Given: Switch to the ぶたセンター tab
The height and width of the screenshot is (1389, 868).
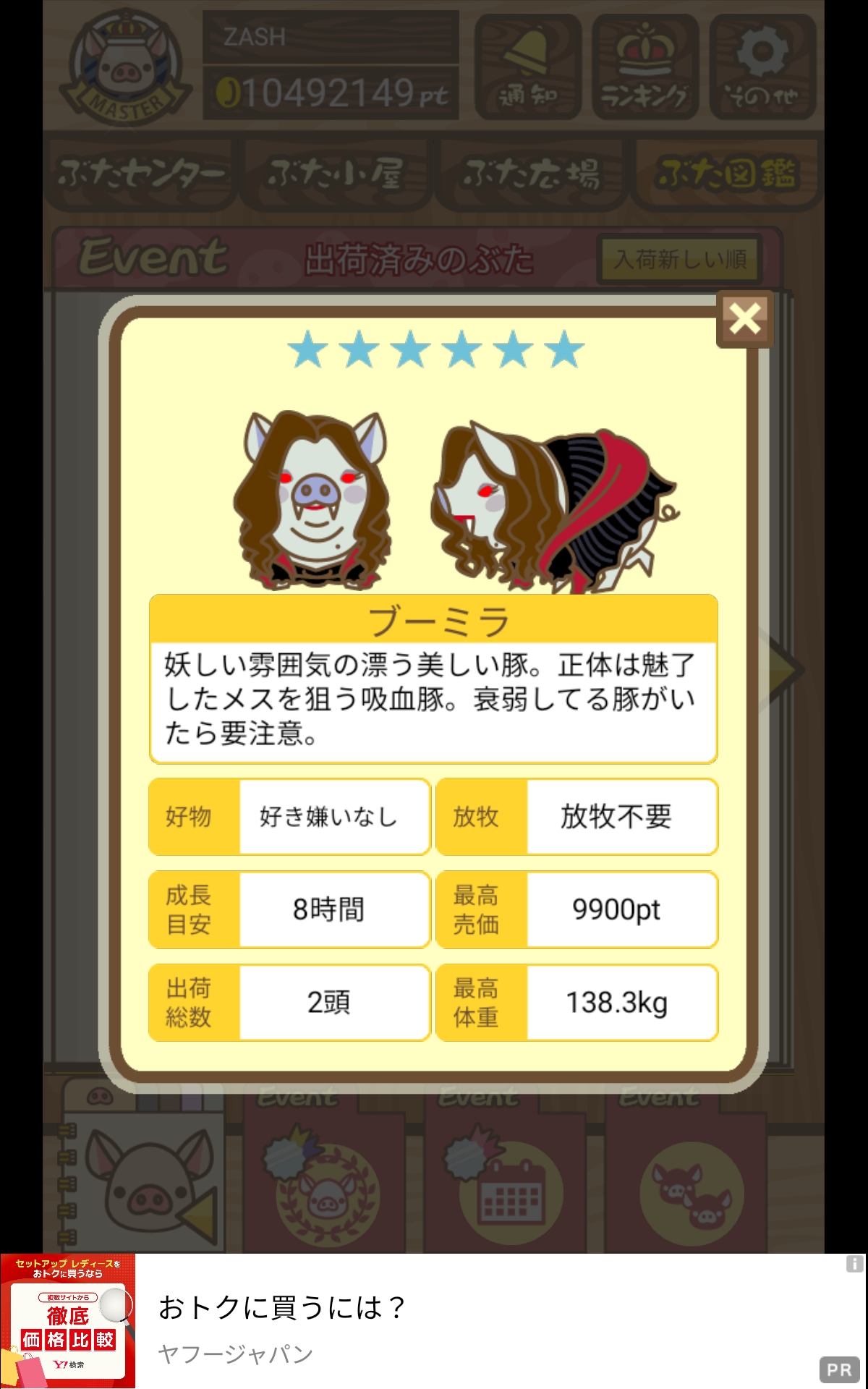Looking at the screenshot, I should (x=140, y=174).
